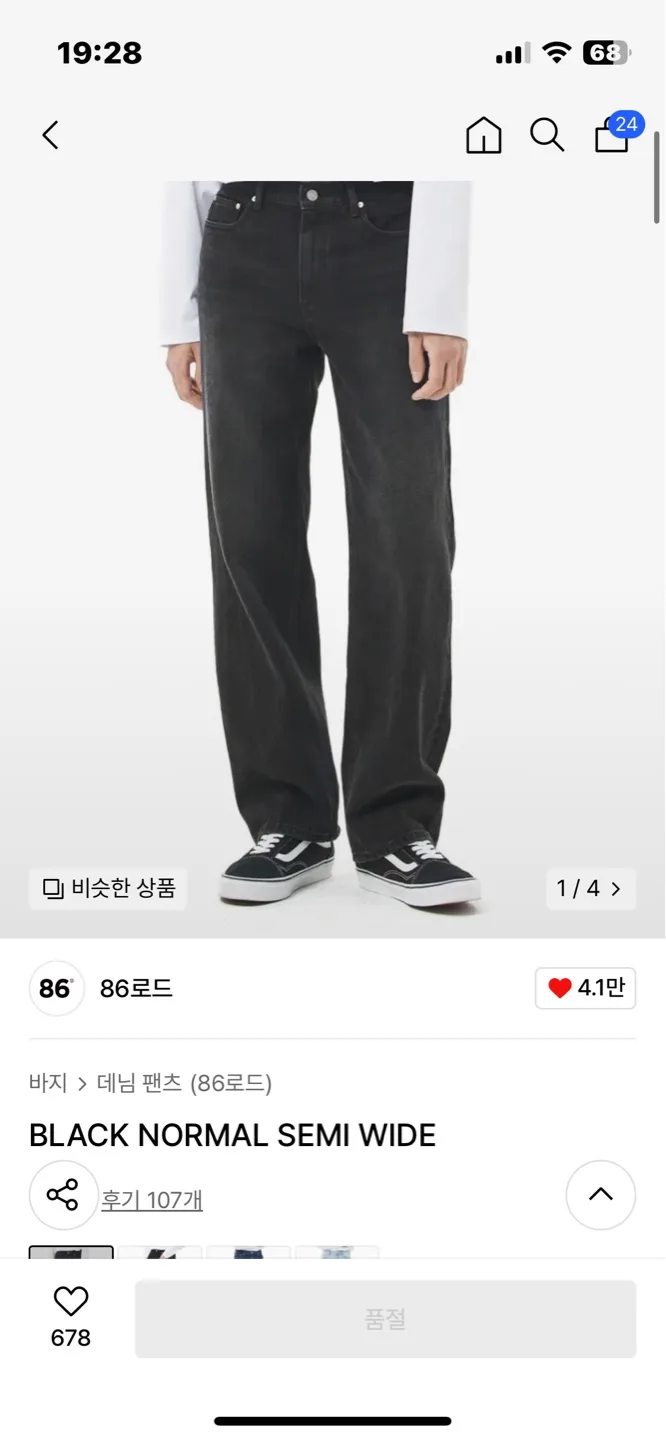The image size is (666, 1440).
Task: Open the home icon
Action: (x=484, y=135)
